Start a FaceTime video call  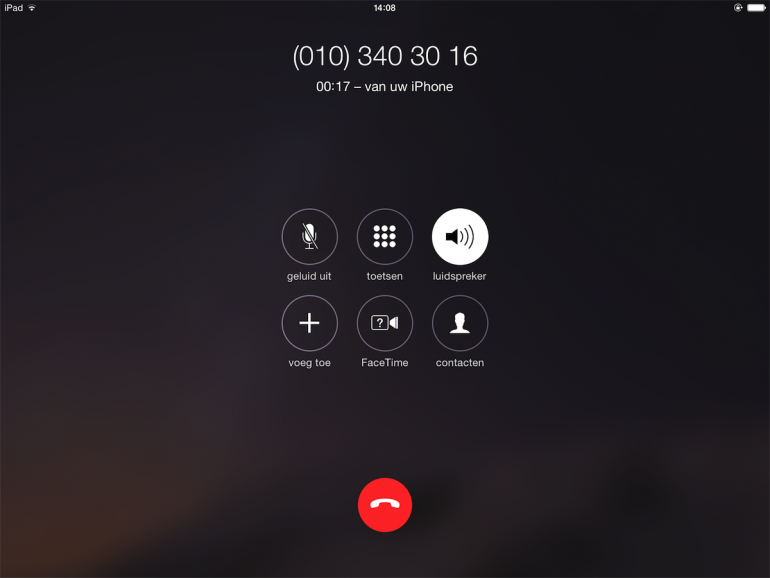[385, 323]
